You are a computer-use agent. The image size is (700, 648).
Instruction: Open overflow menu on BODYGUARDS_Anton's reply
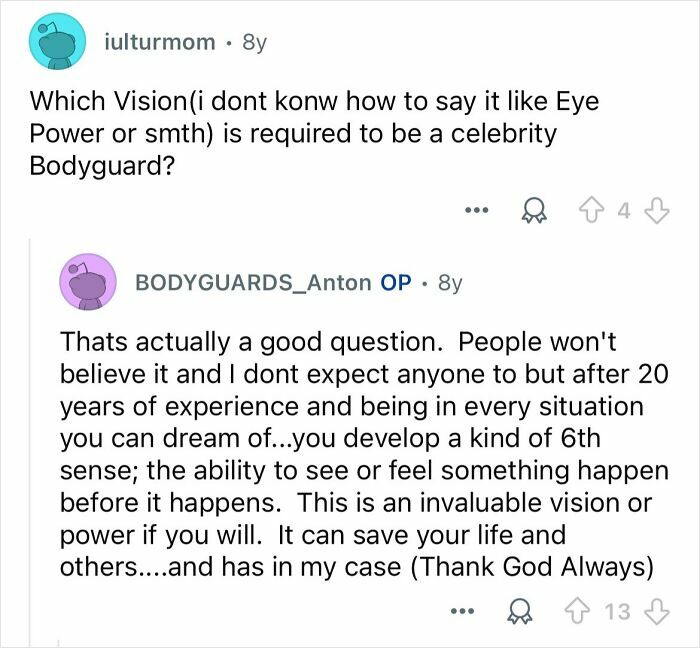coord(463,611)
